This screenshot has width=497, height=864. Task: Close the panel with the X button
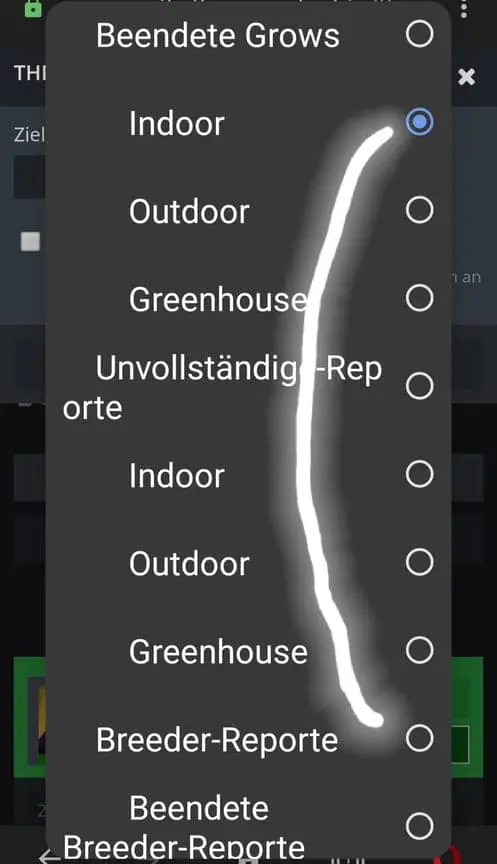pos(466,77)
